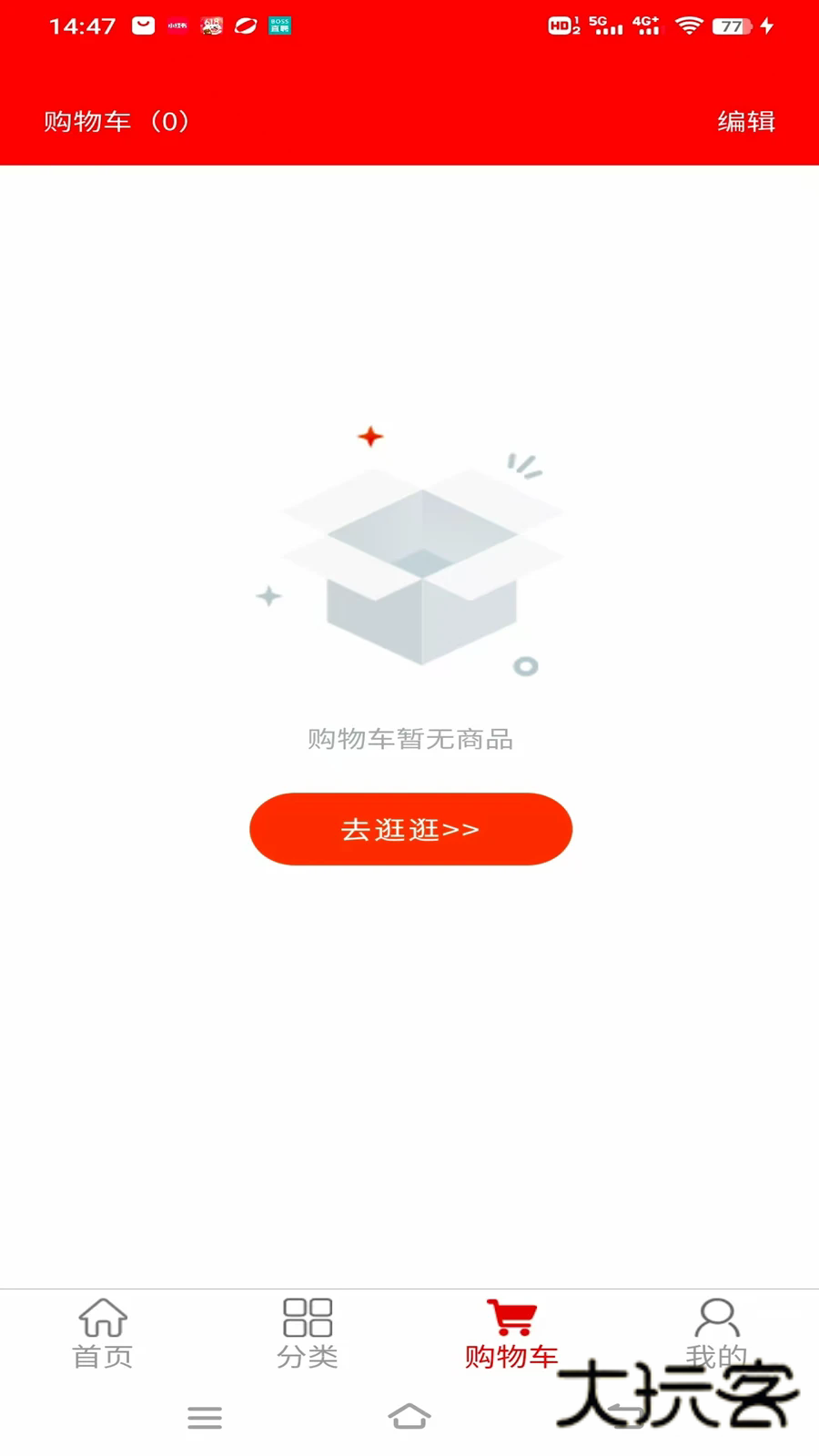Viewport: 819px width, 1456px height.
Task: Tap the 小红书 notification icon in status bar
Action: pos(178,25)
